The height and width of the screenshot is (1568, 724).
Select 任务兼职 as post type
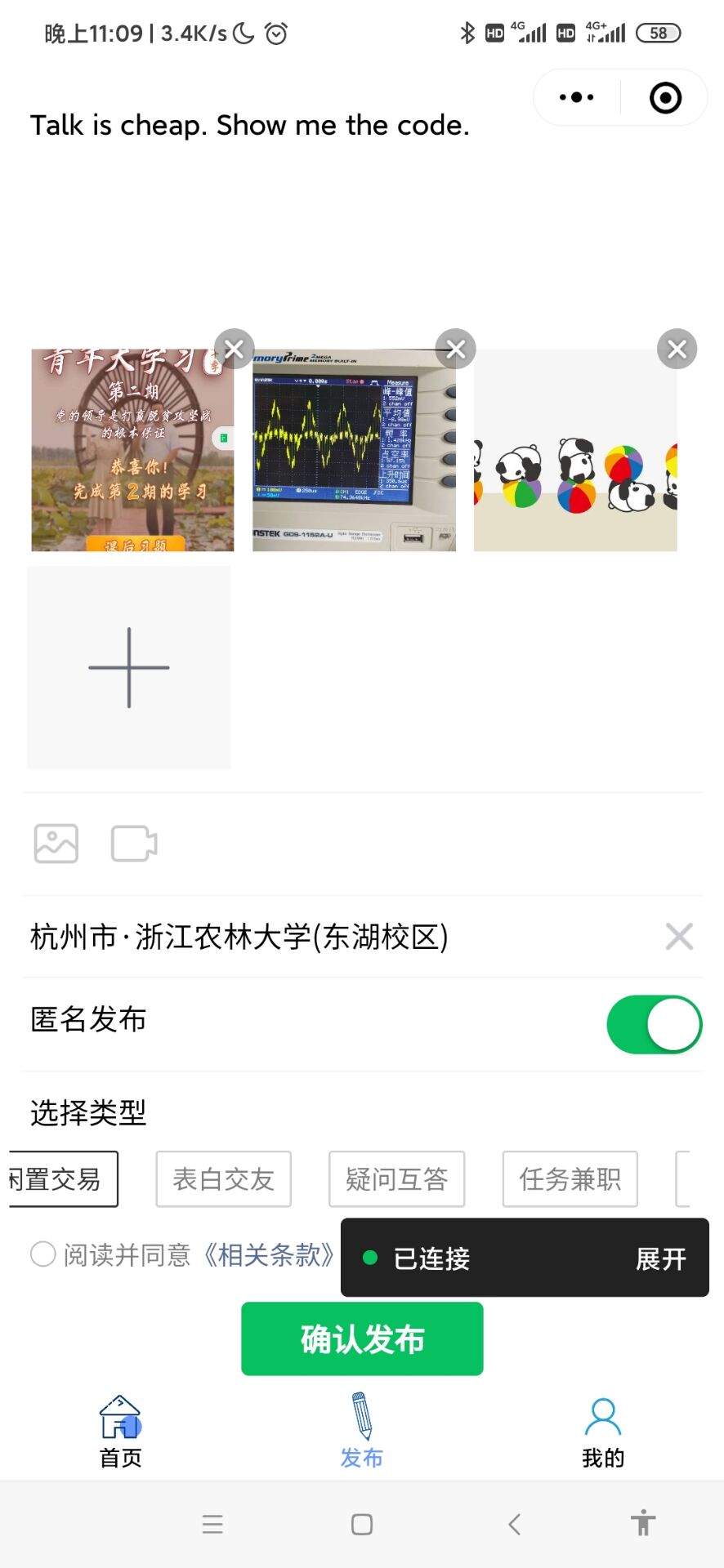click(x=570, y=1178)
